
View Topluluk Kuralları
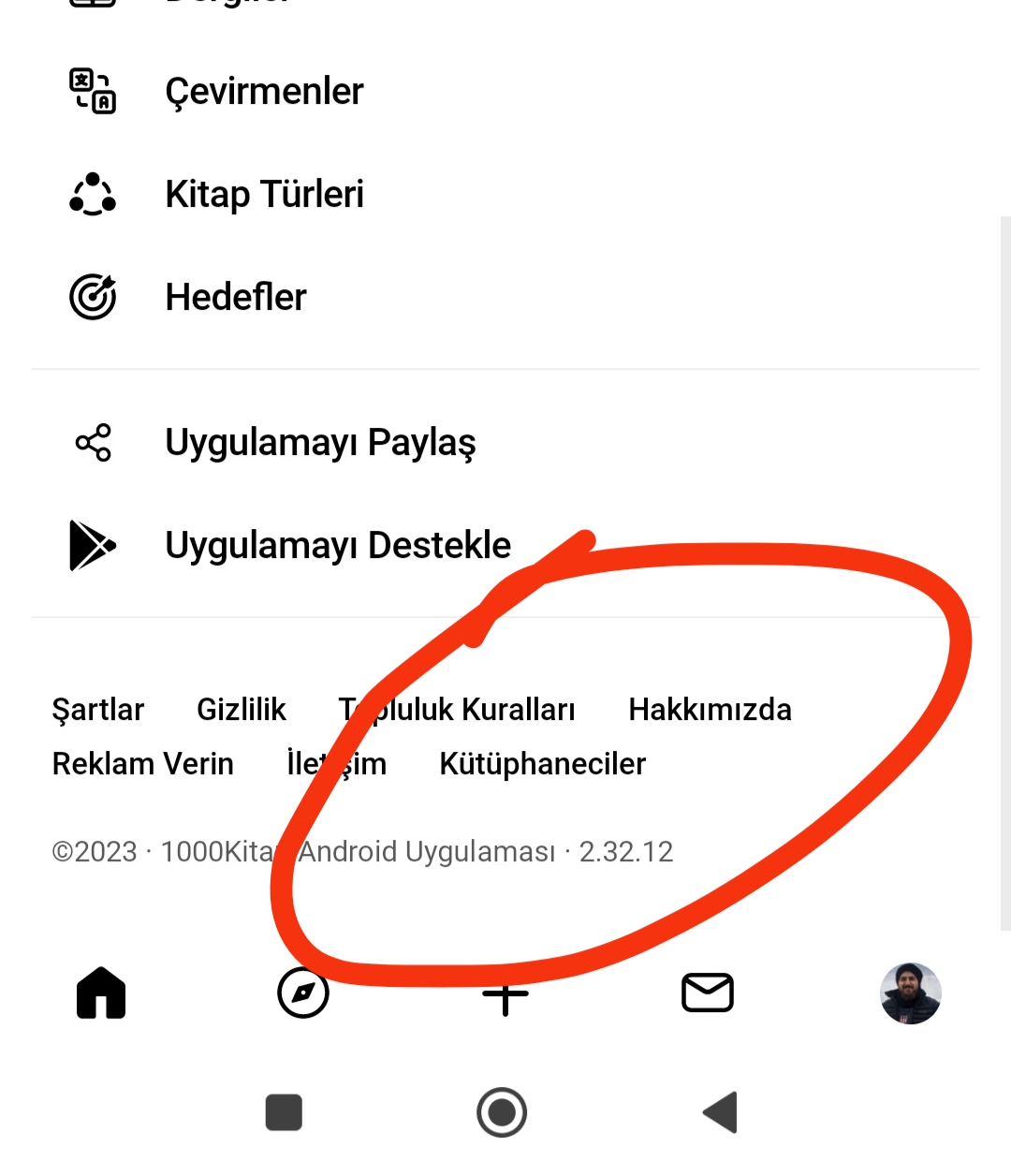pyautogui.click(x=457, y=710)
